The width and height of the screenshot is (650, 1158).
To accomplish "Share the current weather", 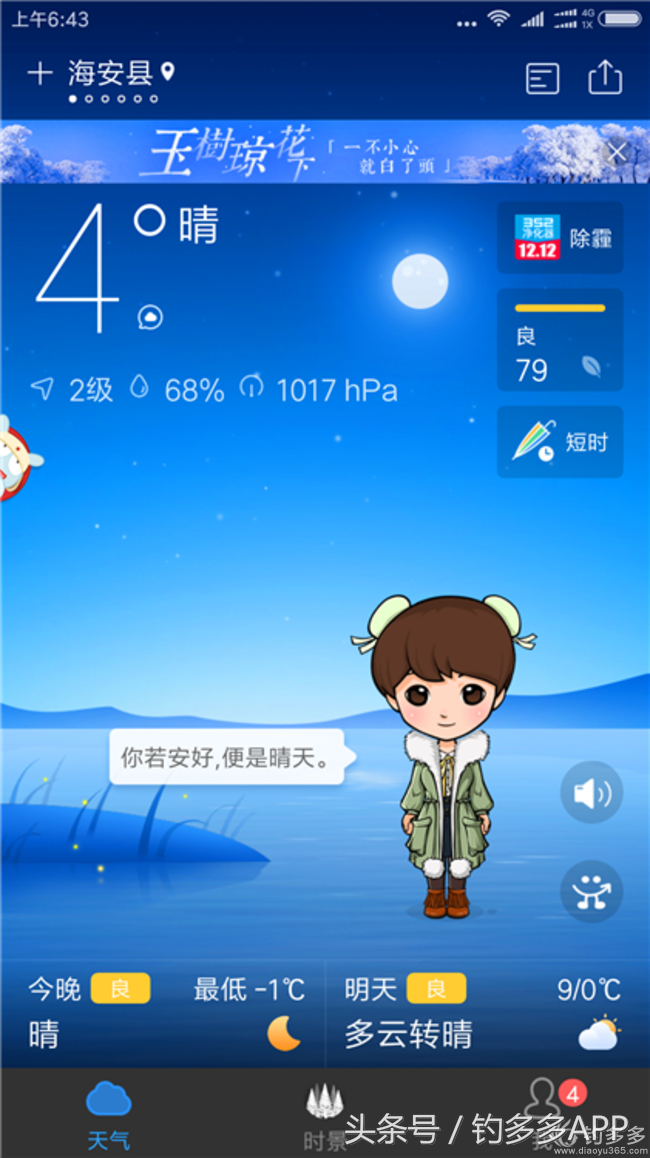I will coord(605,77).
